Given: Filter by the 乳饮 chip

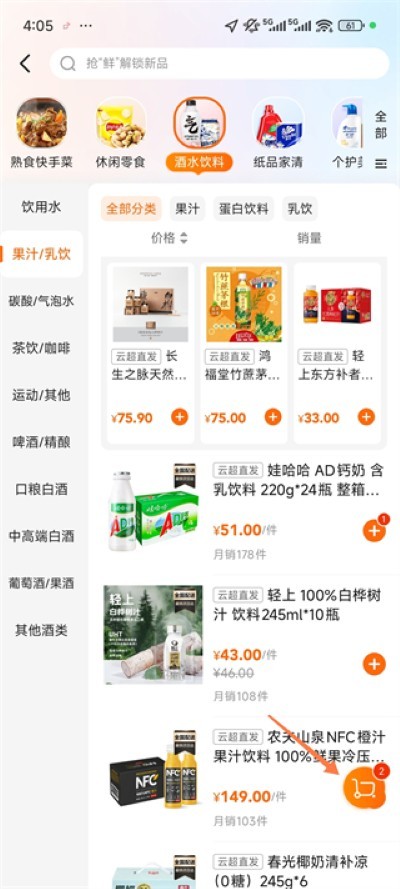Looking at the screenshot, I should pos(300,209).
